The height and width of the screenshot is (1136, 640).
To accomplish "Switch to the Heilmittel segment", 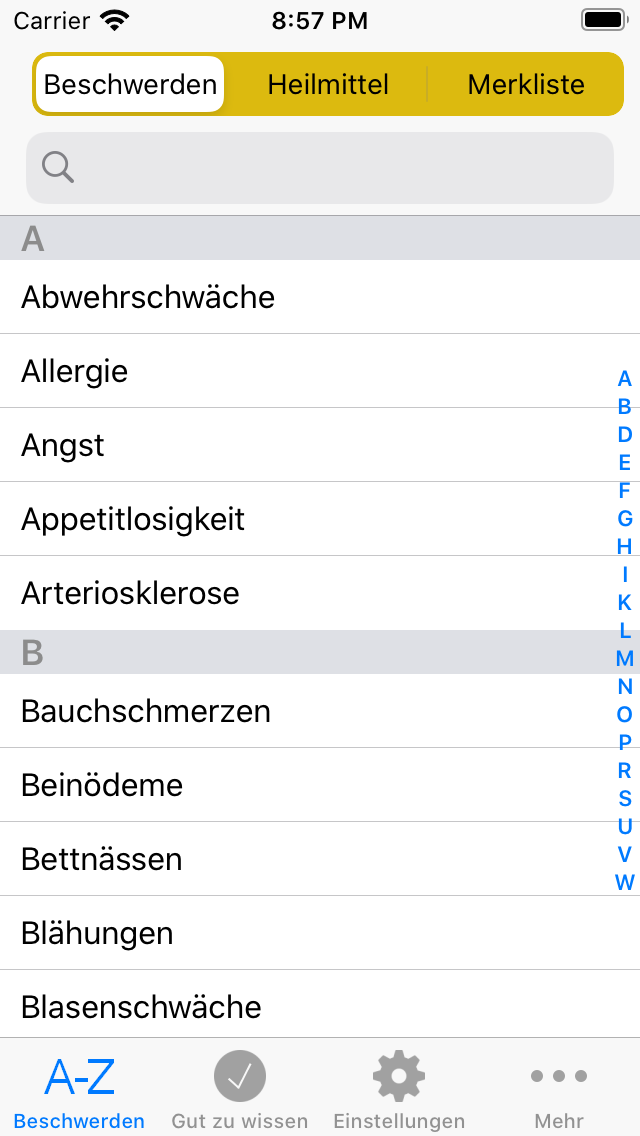I will pos(328,84).
